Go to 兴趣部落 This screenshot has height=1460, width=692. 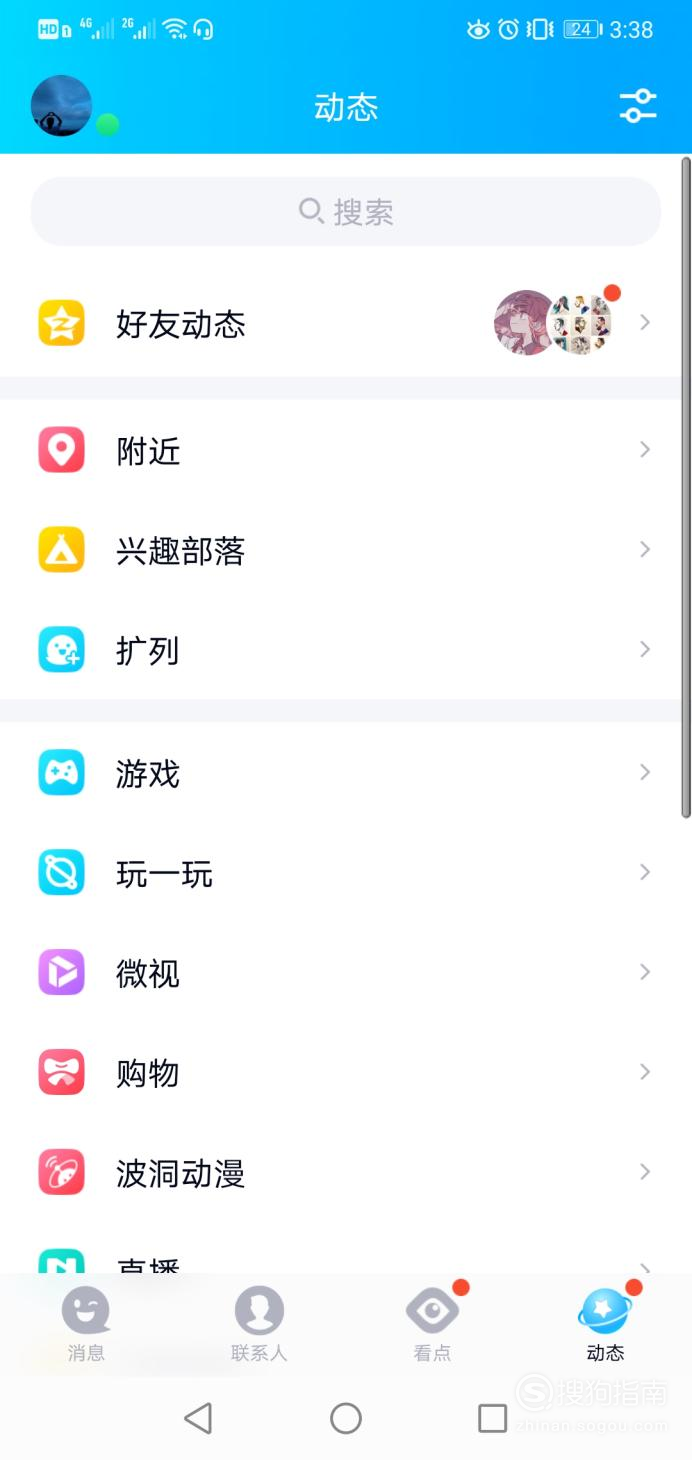pyautogui.click(x=180, y=551)
